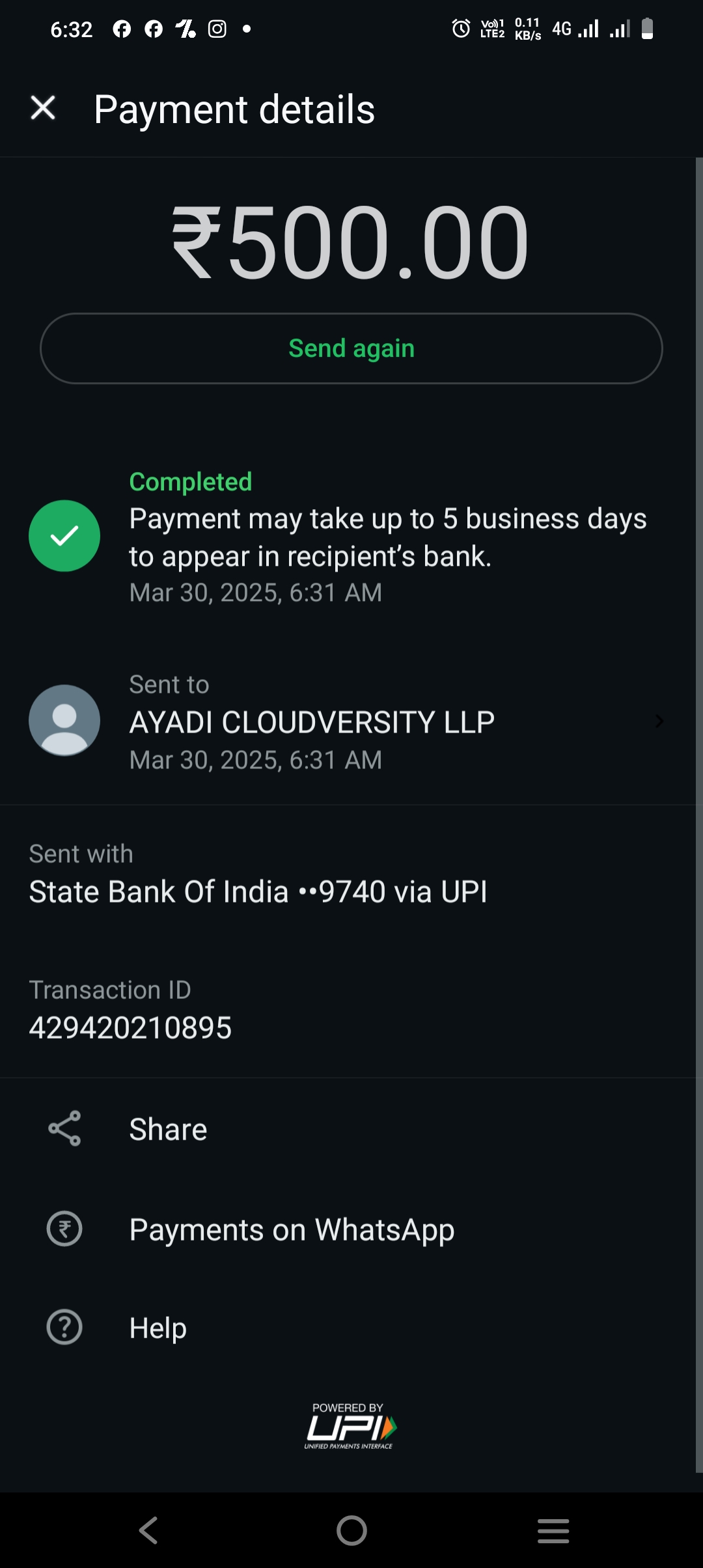Open recipient AYADI CLOUDVERSITY LLP details
This screenshot has width=703, height=1568.
coord(345,721)
